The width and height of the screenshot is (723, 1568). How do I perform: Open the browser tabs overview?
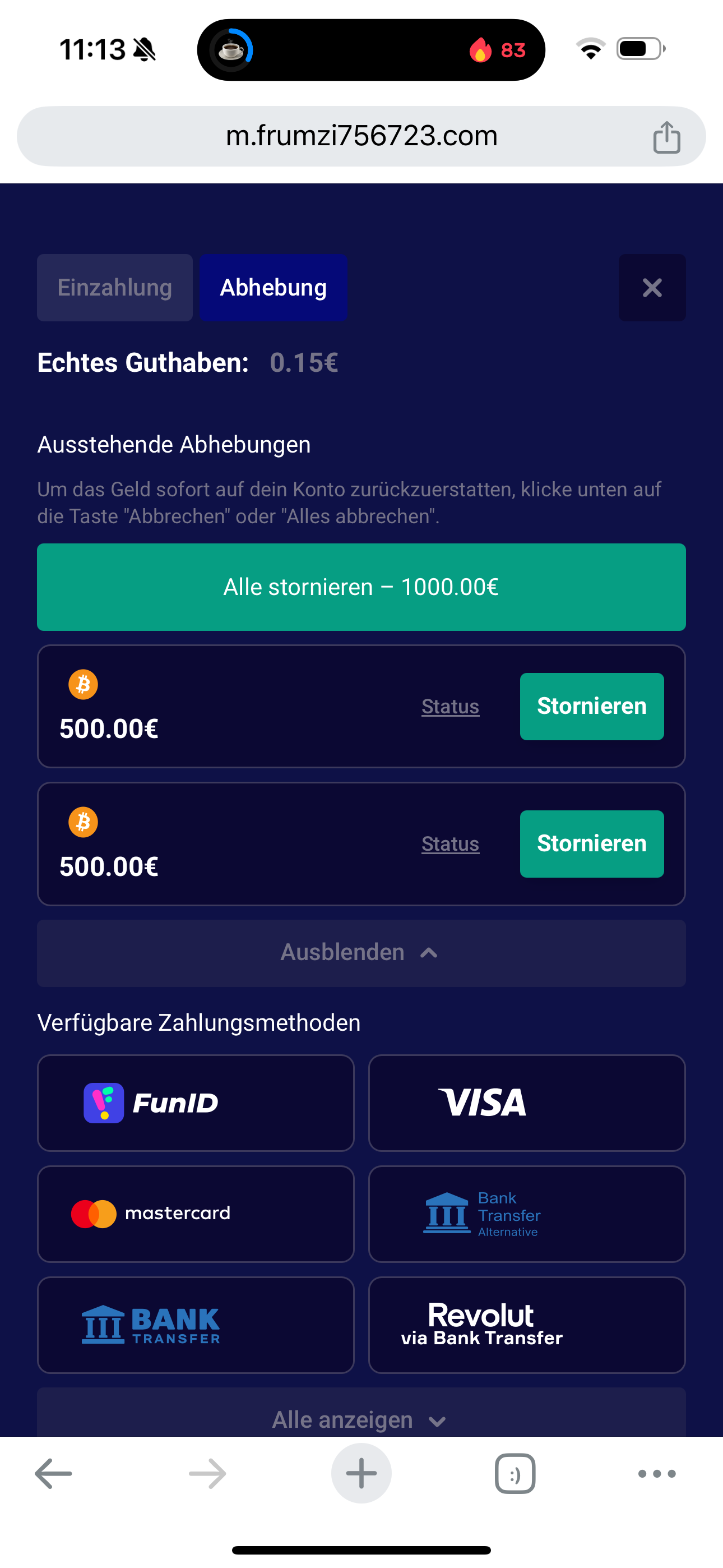point(515,1473)
